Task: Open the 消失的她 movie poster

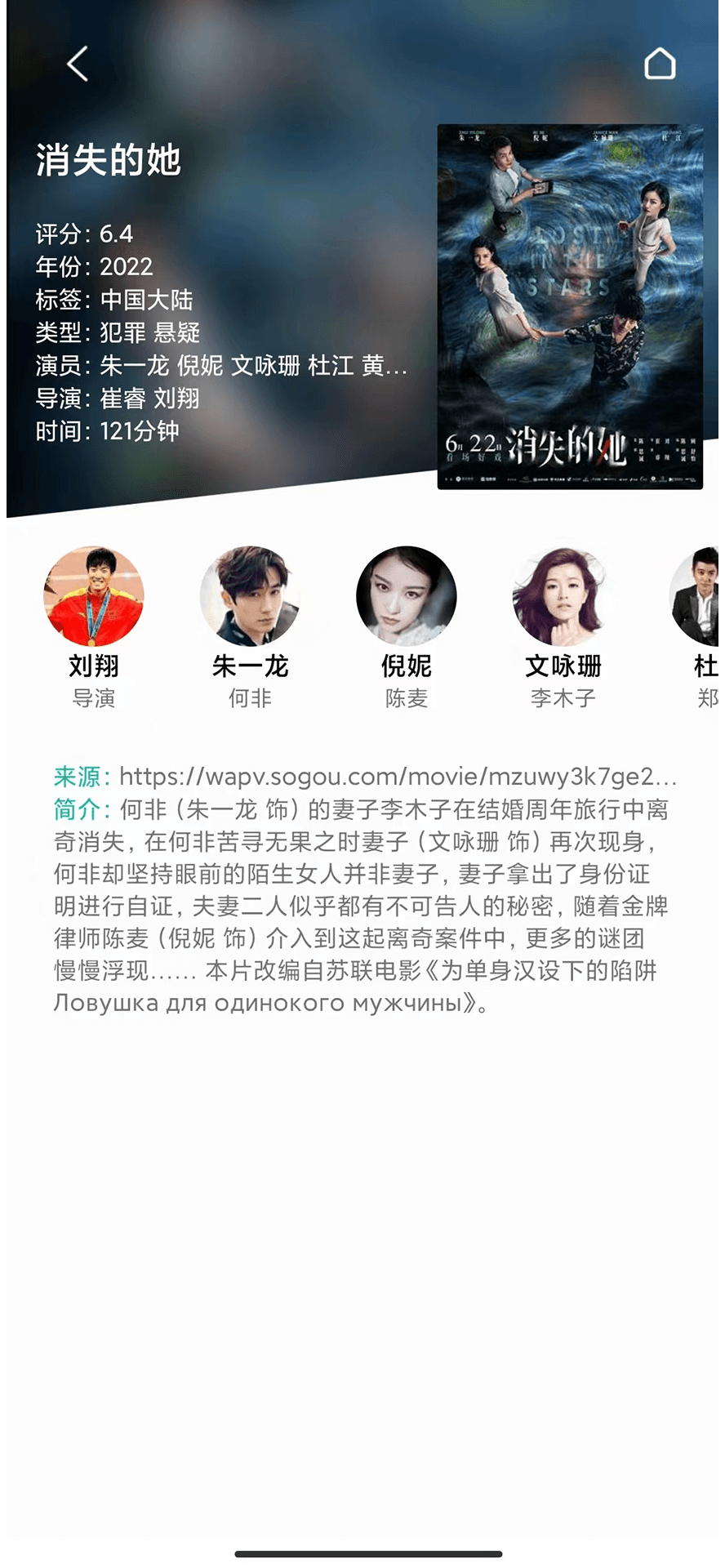Action: point(570,307)
